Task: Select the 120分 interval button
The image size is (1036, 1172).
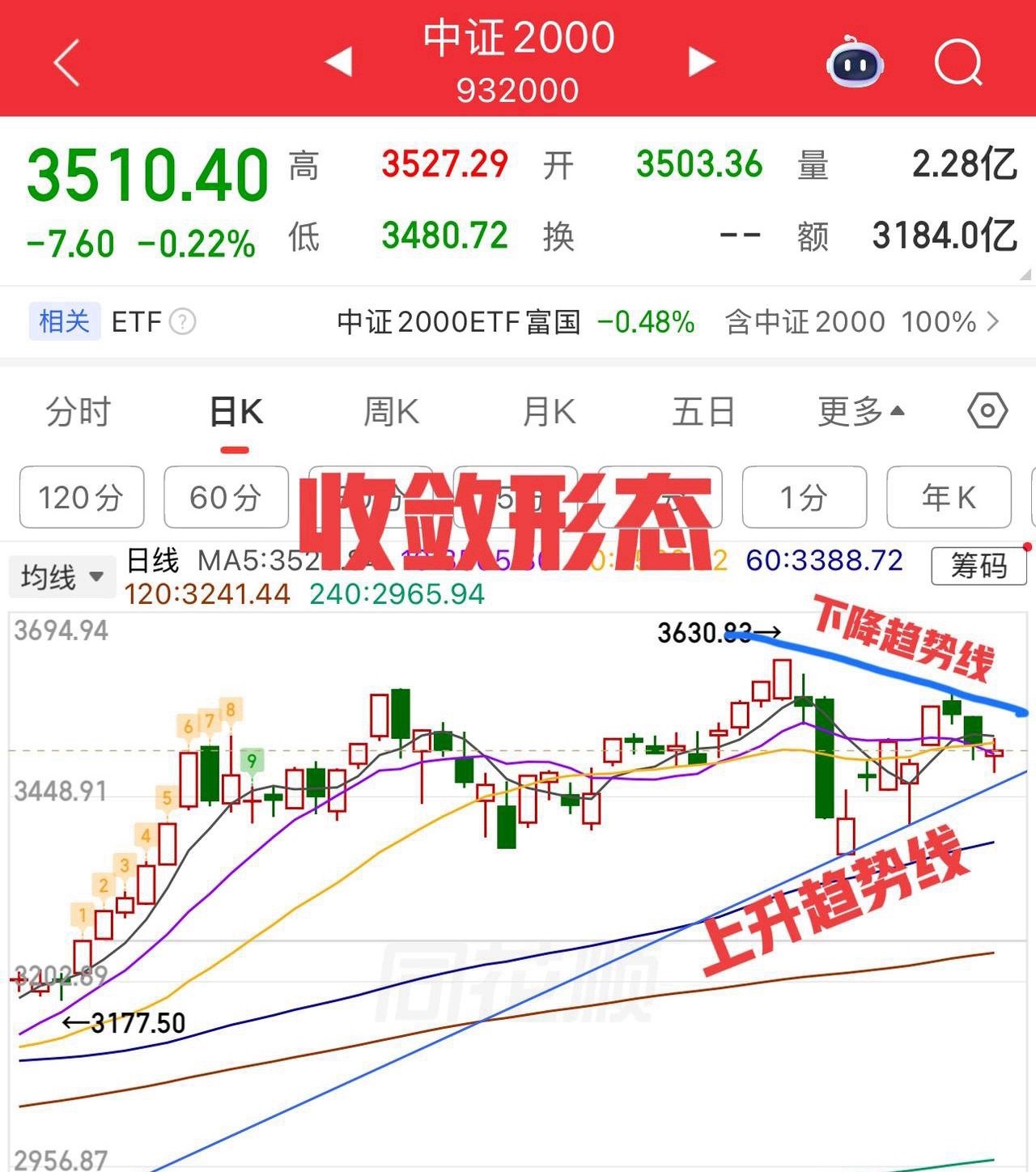Action: pyautogui.click(x=81, y=498)
